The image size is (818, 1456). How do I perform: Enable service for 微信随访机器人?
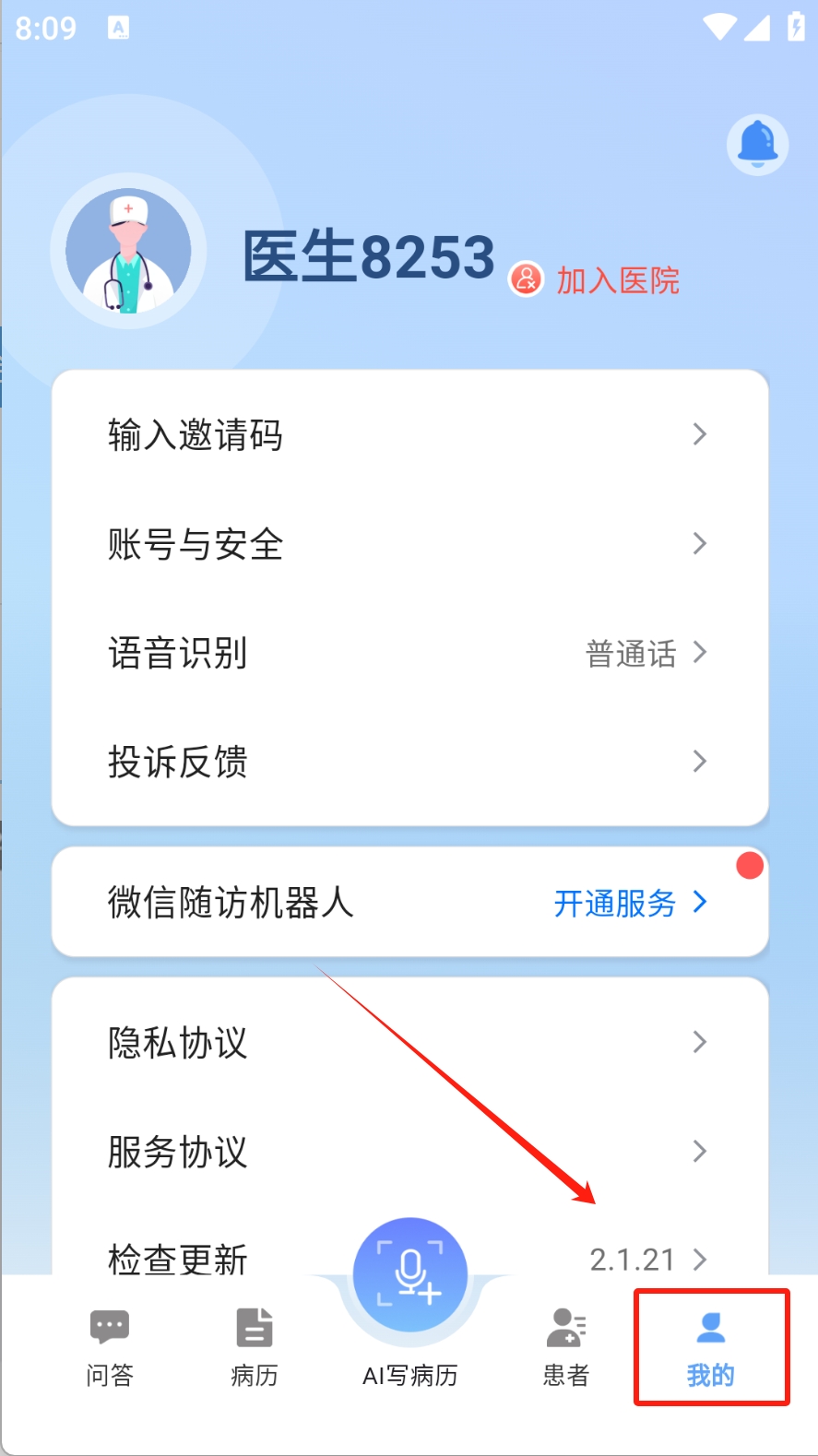630,903
